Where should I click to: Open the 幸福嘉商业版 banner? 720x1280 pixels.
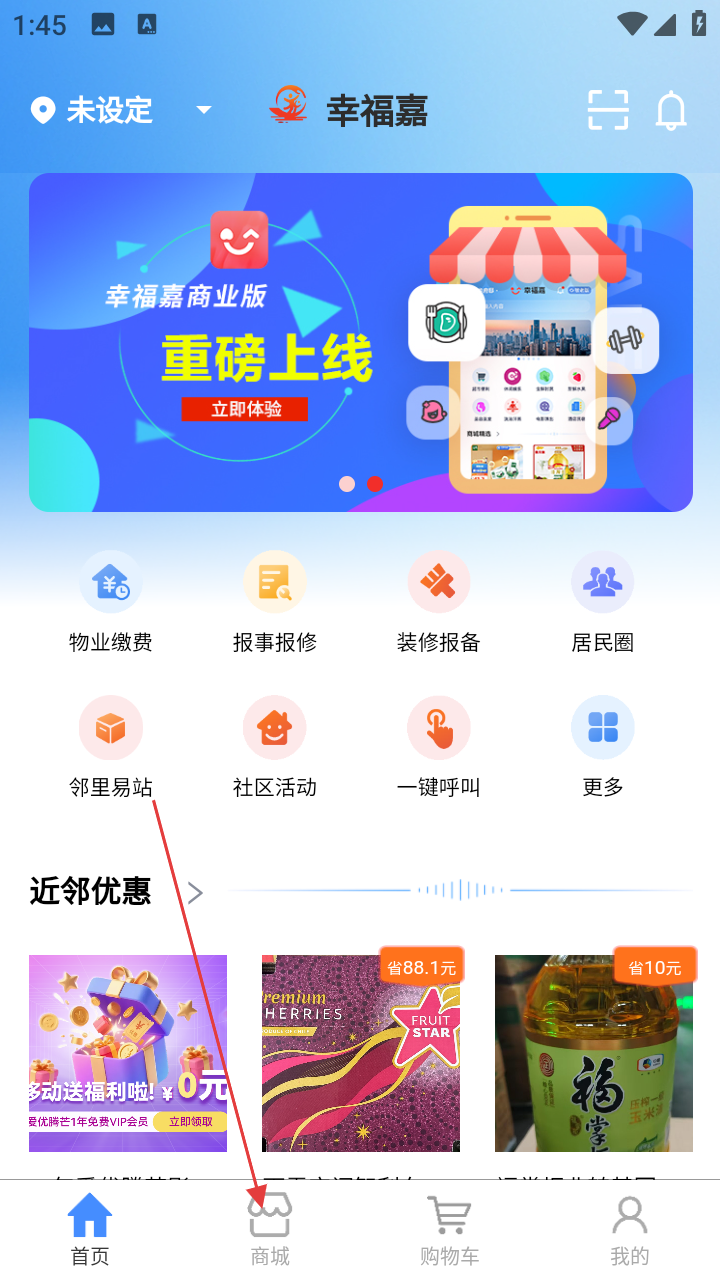click(360, 342)
